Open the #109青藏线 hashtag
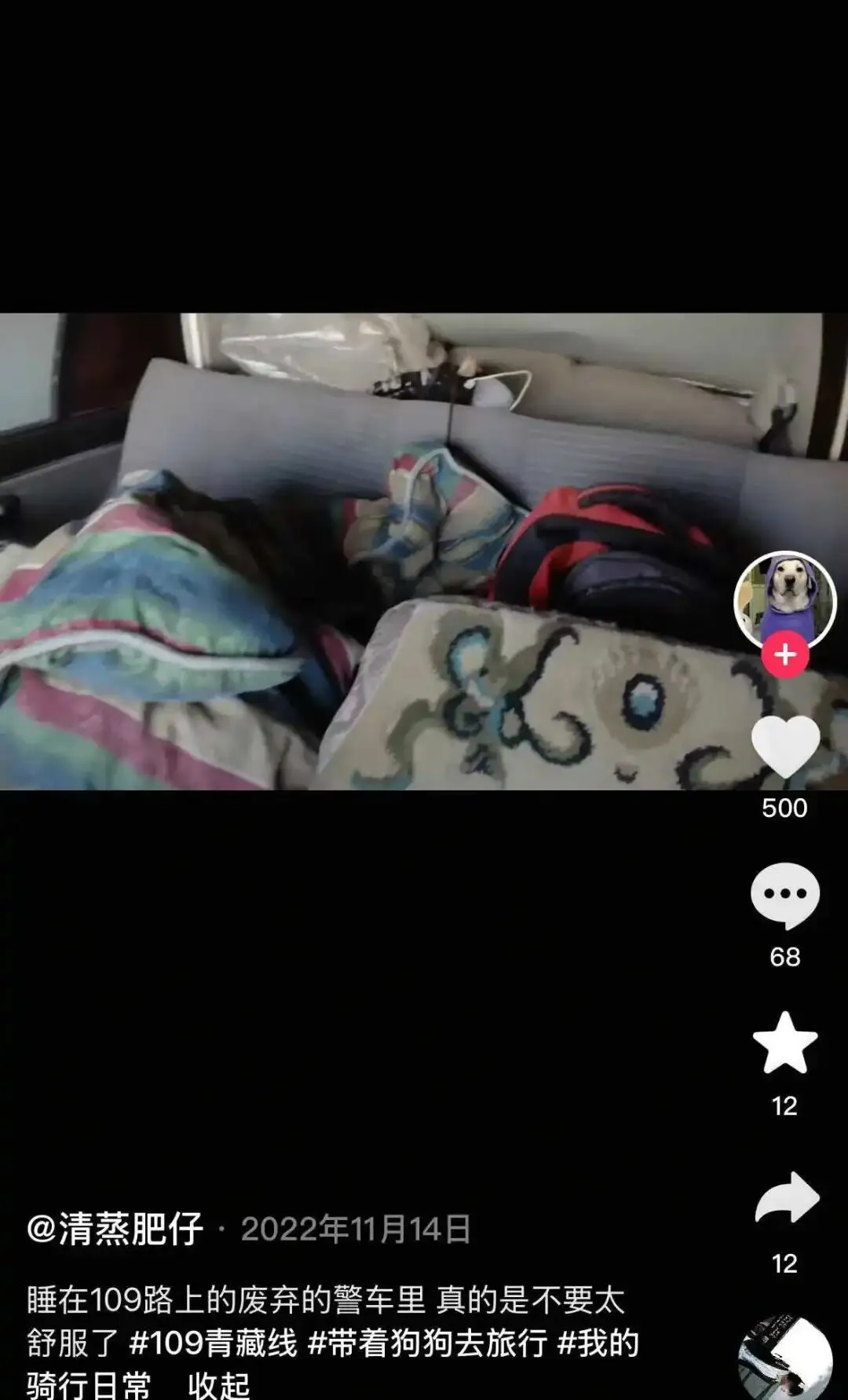Screen dimensions: 848x1400 pyautogui.click(x=213, y=1343)
